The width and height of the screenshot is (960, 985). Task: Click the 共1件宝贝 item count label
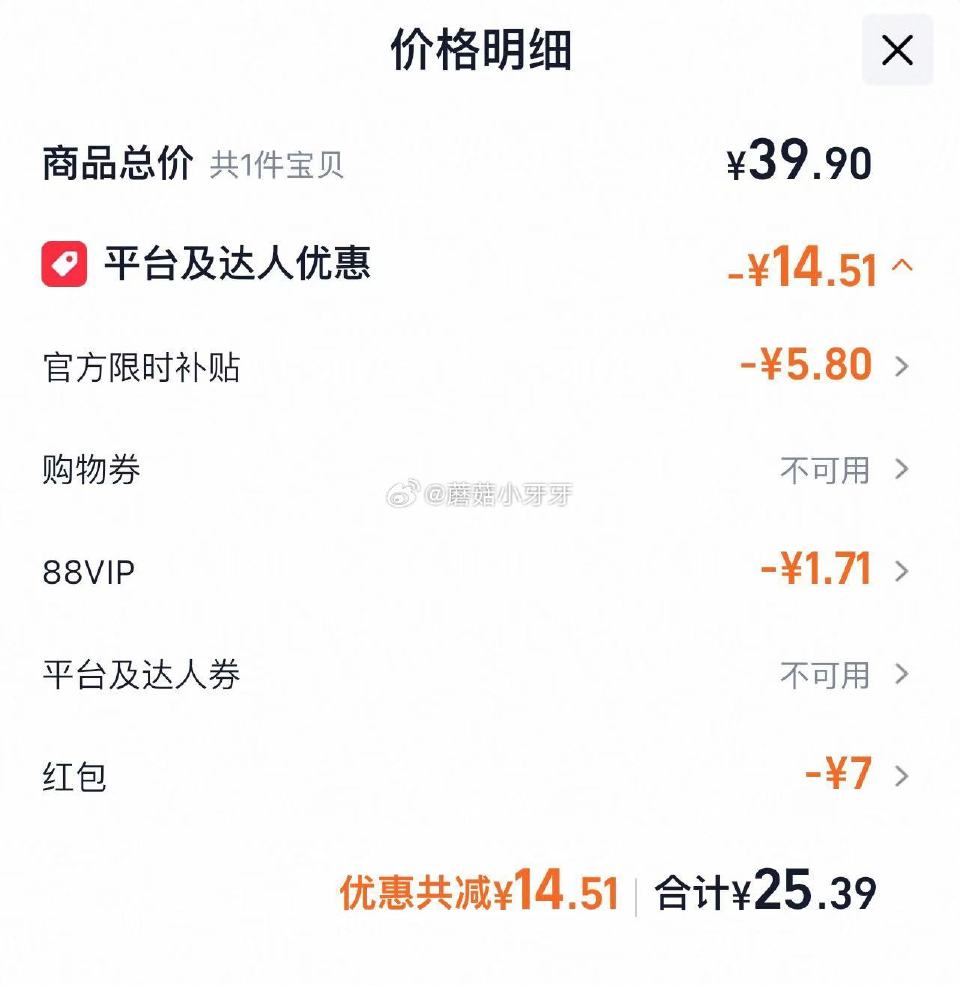coord(278,162)
